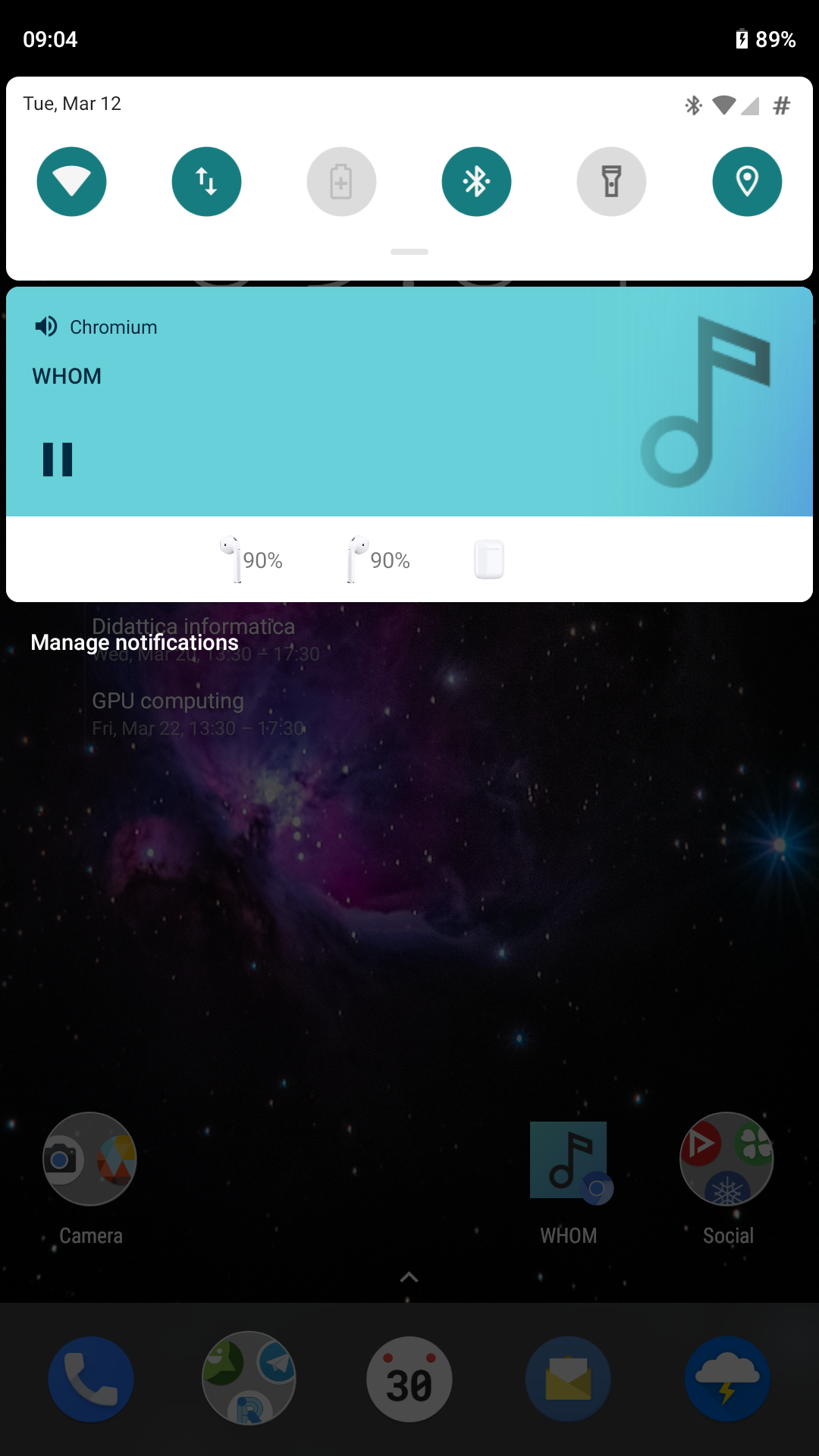Toggle the Wi-Fi quick setting

coord(72,182)
